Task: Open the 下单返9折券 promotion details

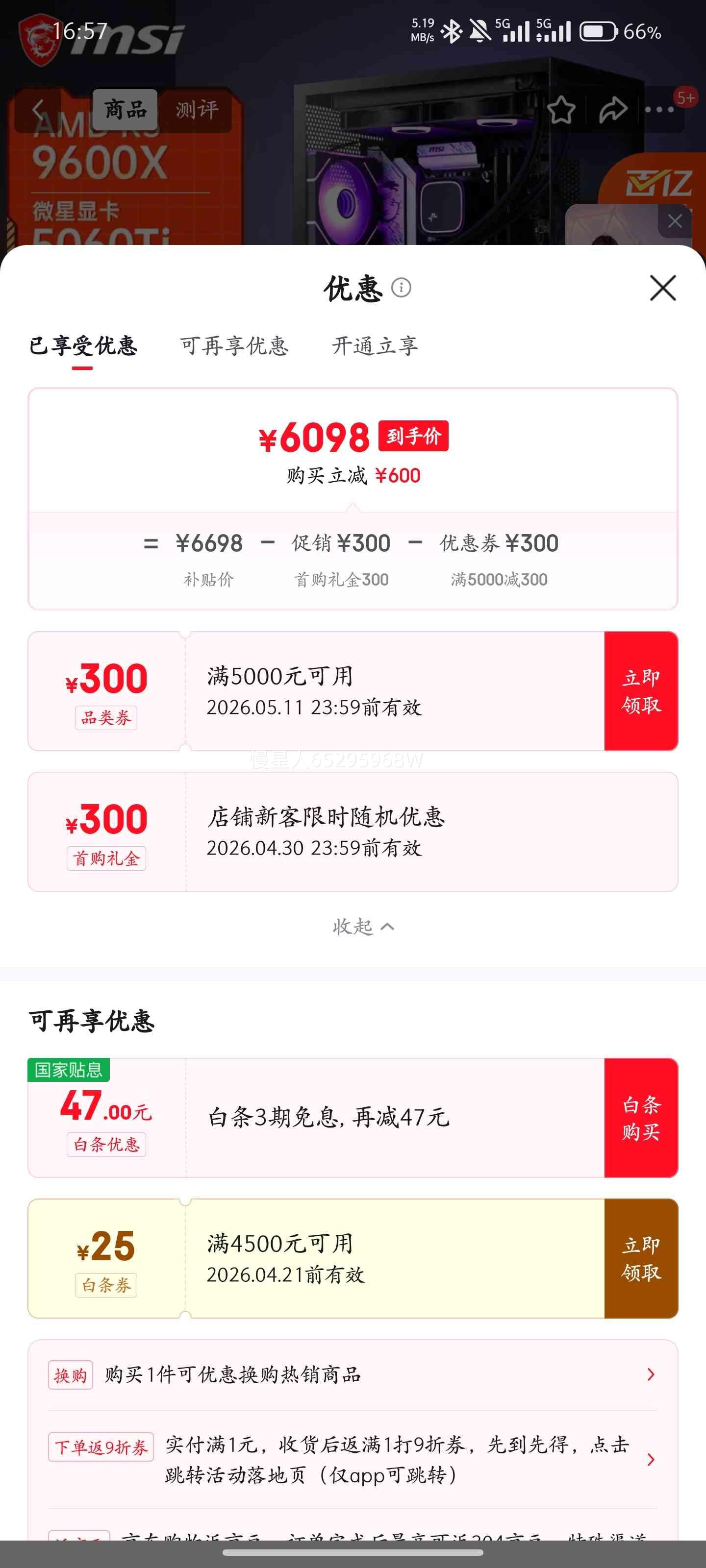Action: pos(353,1459)
